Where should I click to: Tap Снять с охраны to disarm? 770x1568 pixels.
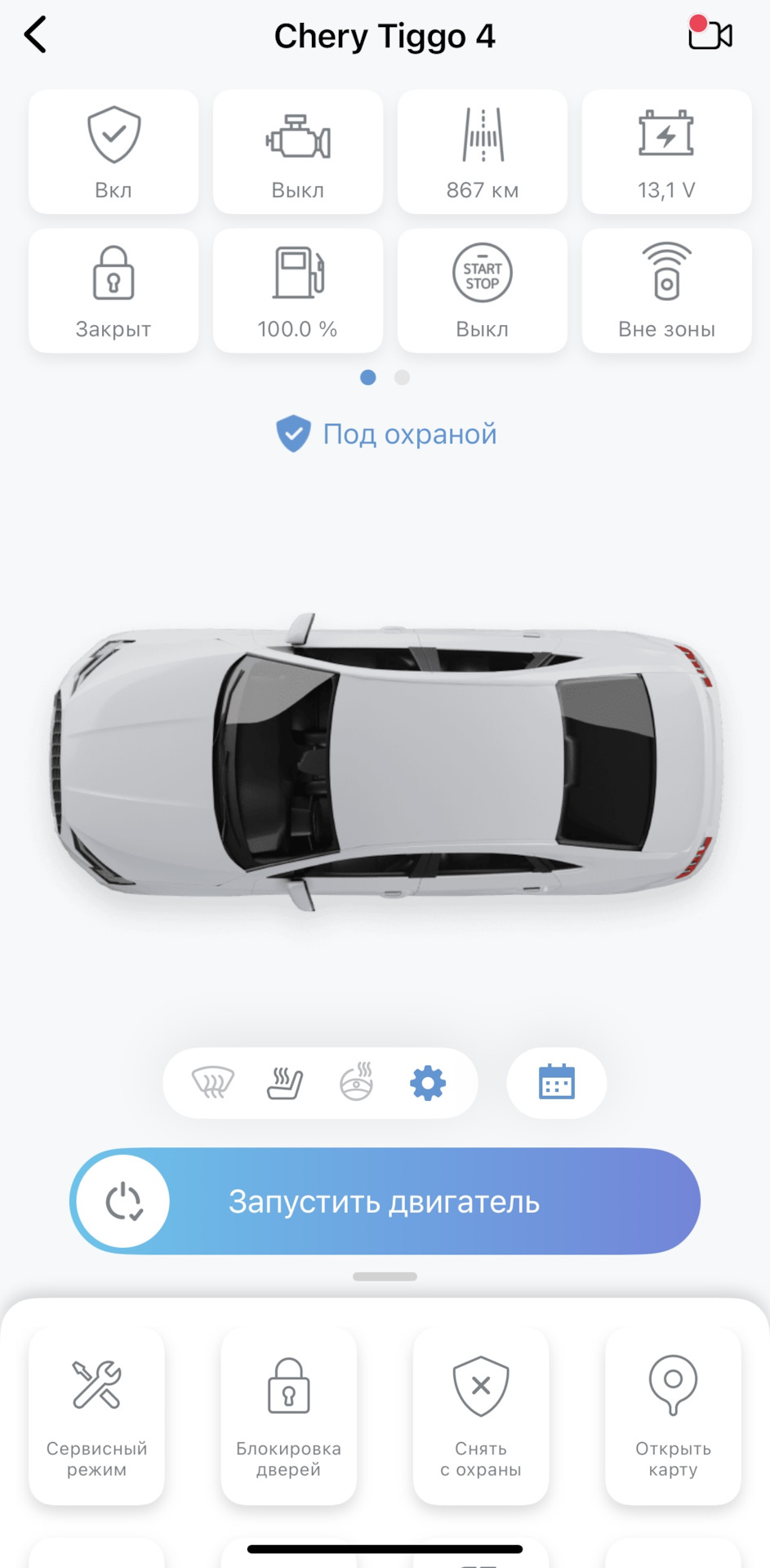click(x=481, y=1415)
